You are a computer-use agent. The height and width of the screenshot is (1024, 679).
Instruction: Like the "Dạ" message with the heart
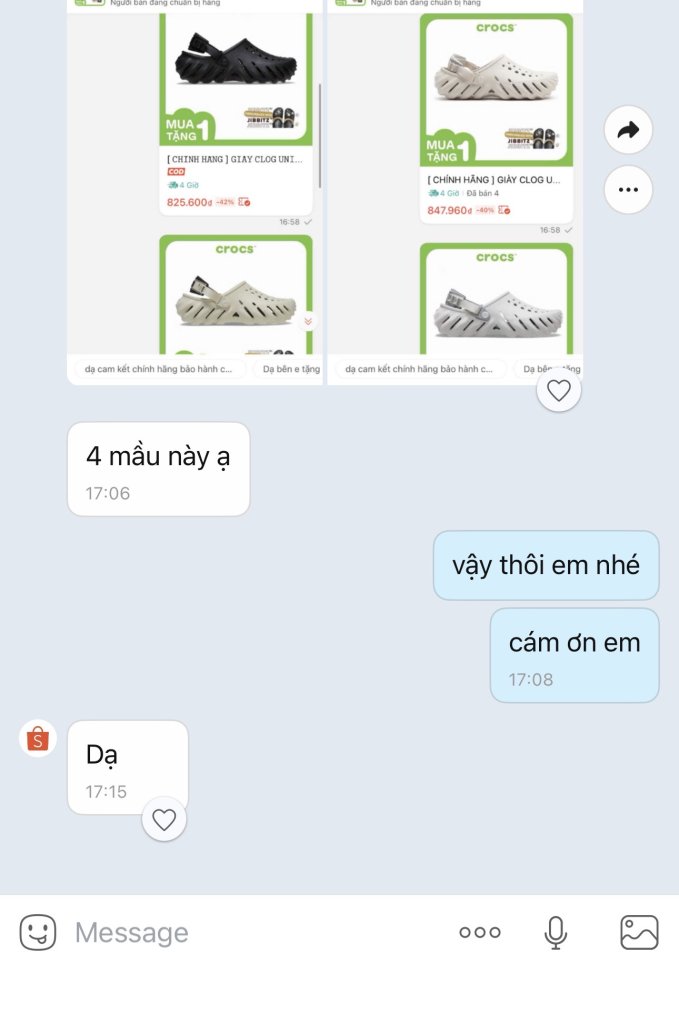[x=164, y=820]
